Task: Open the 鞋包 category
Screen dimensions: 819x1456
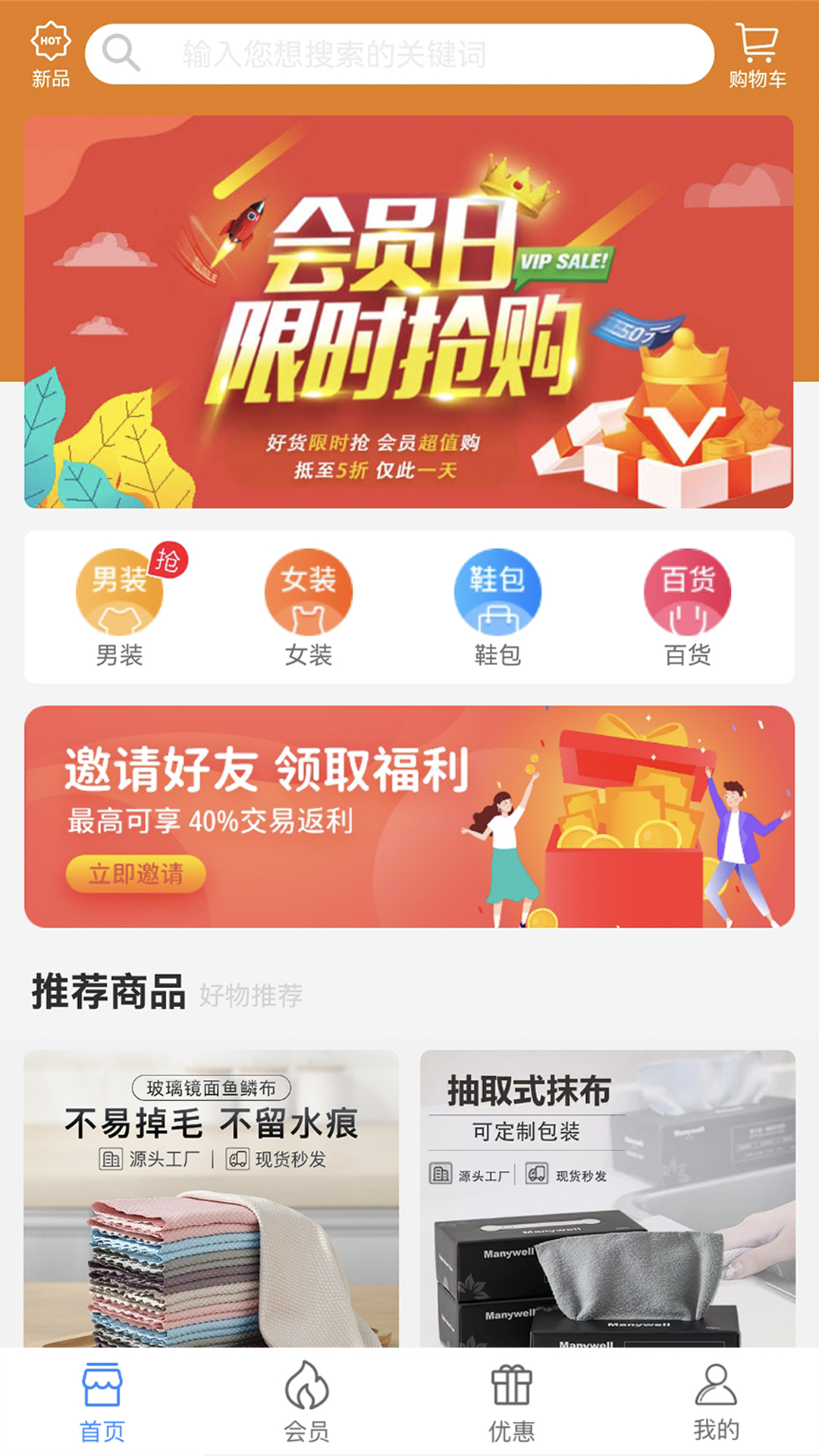Action: click(x=497, y=607)
